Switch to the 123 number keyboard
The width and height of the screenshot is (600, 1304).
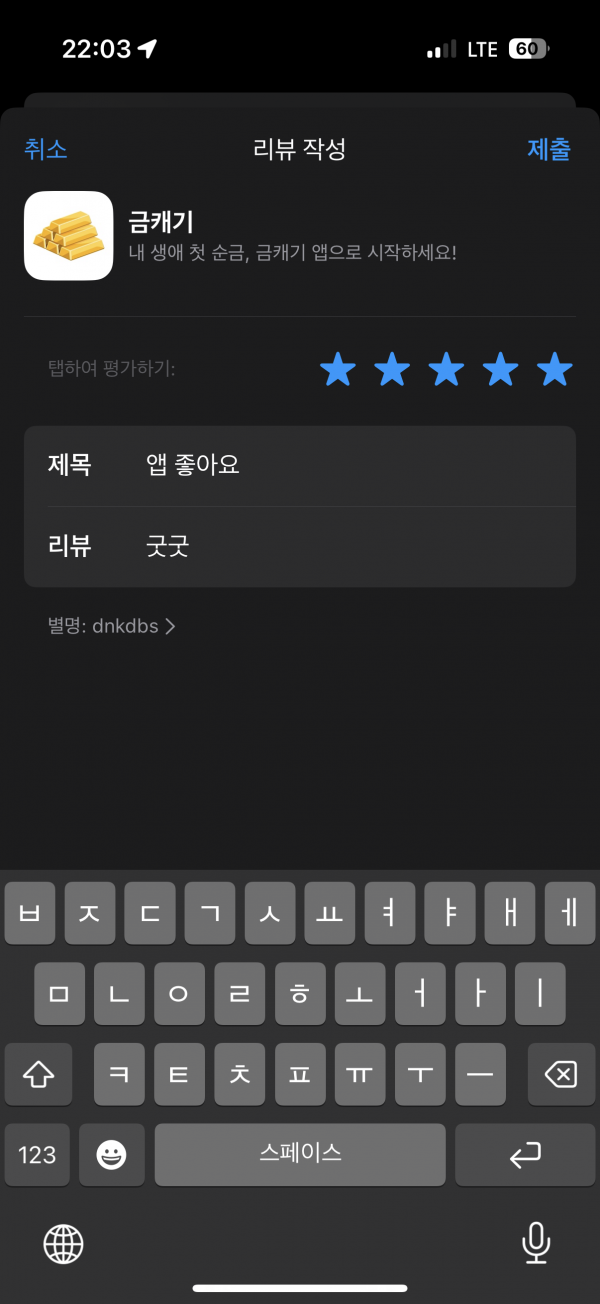(37, 1155)
